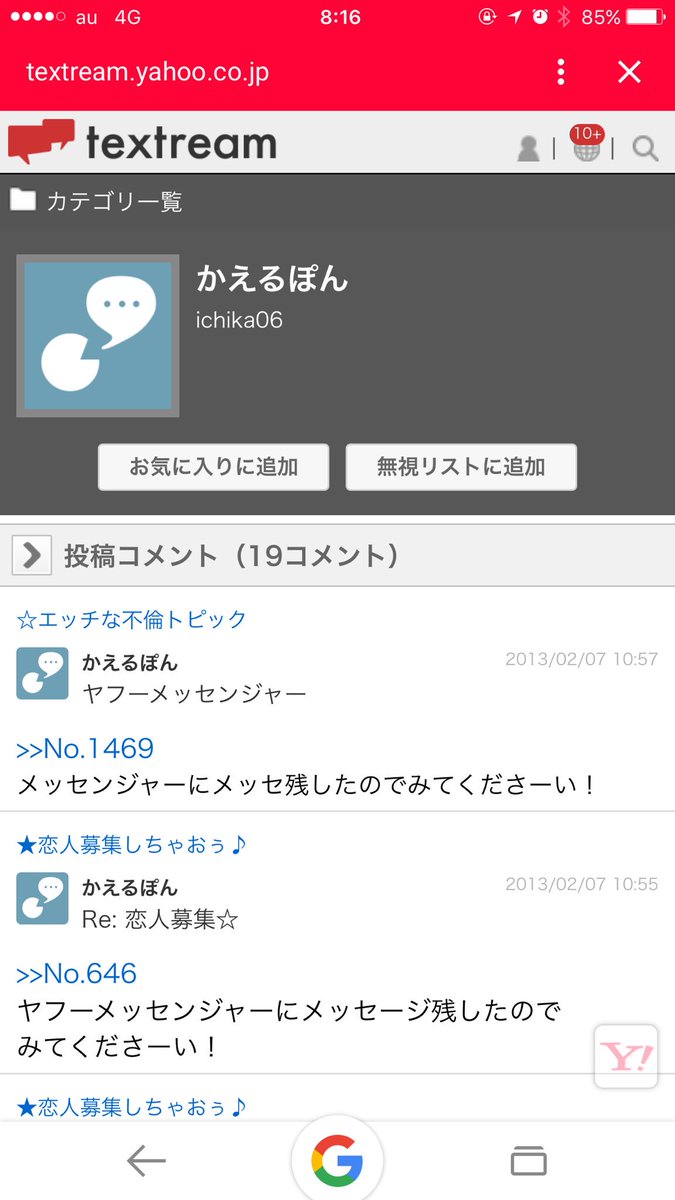Tap the floating Yahoo Y! button

tap(626, 1056)
